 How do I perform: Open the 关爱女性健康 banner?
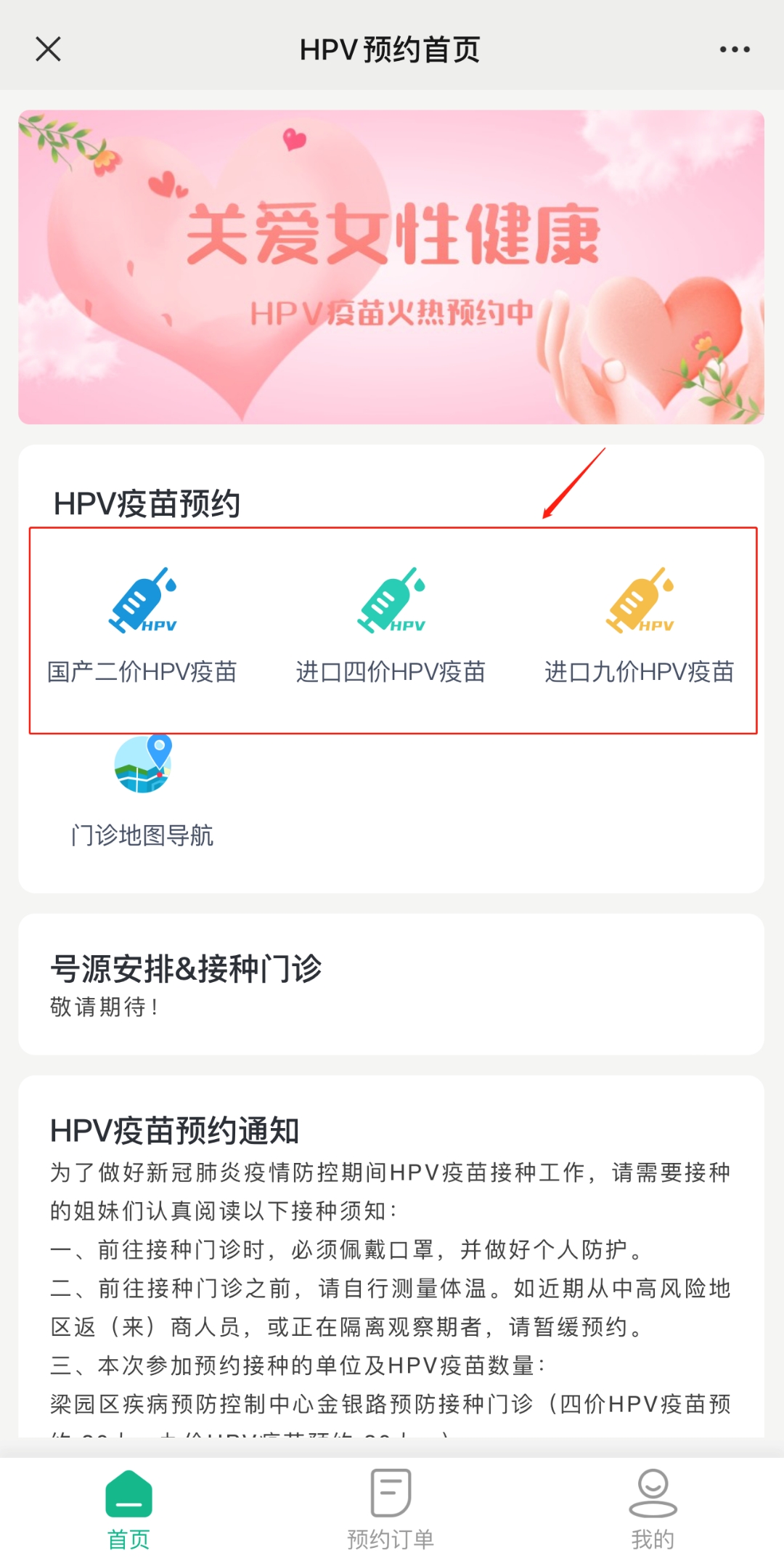(391, 267)
